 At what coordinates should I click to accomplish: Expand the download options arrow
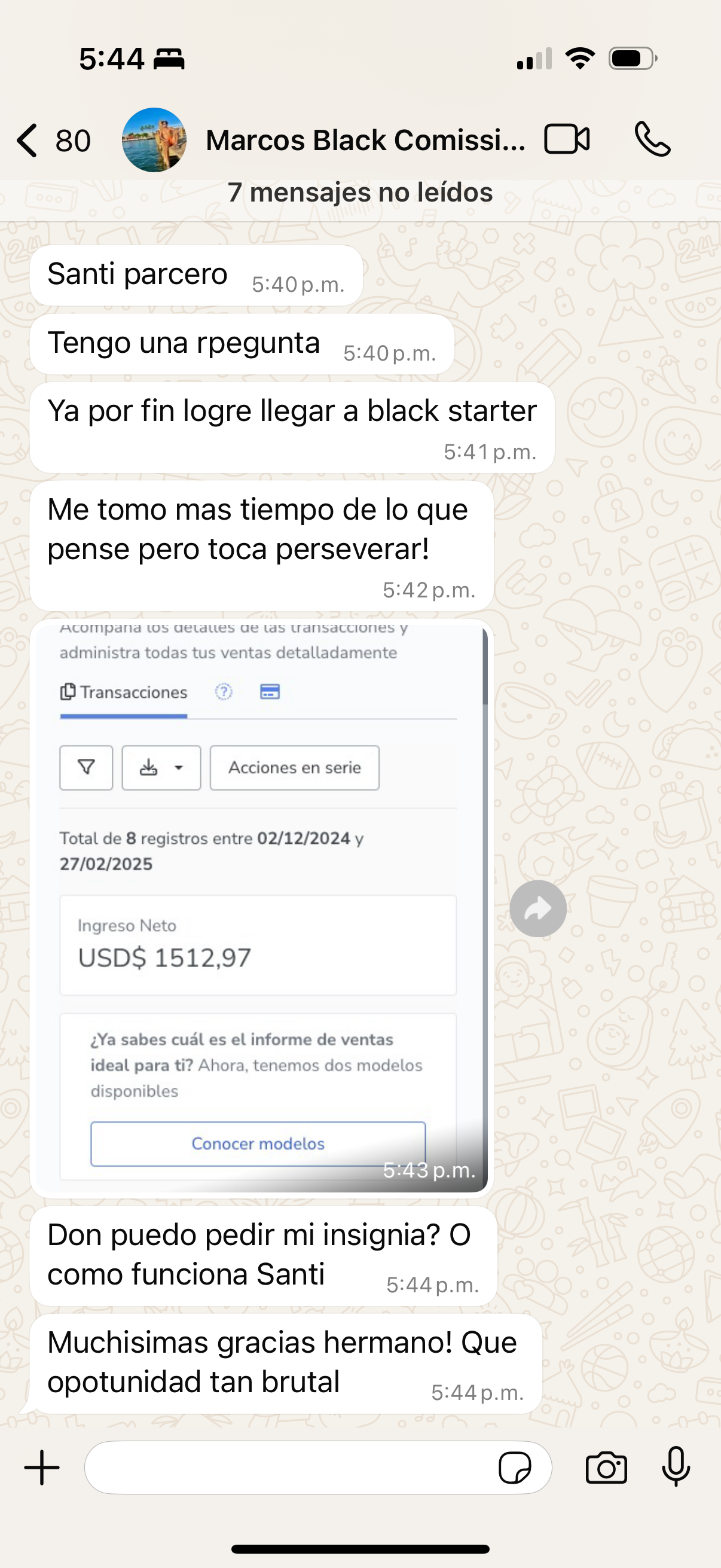[x=178, y=768]
